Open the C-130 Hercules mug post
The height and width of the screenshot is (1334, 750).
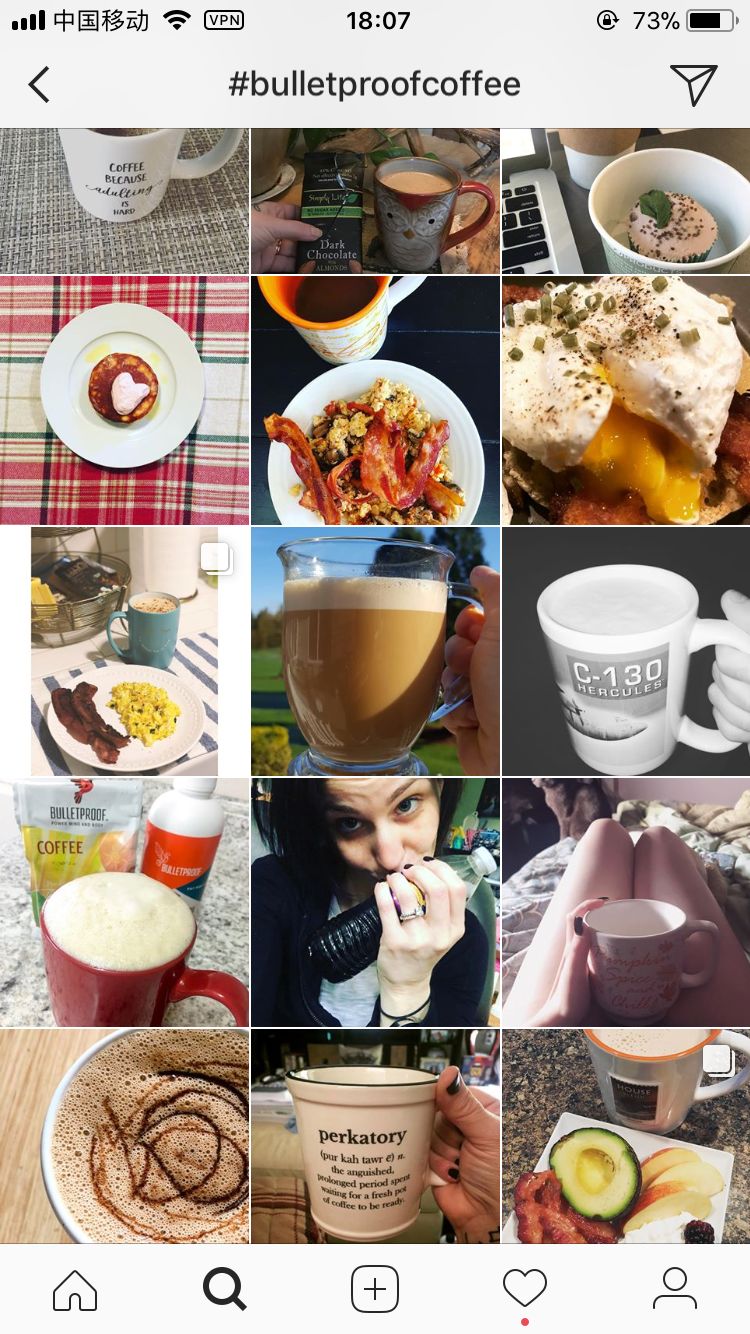click(626, 651)
